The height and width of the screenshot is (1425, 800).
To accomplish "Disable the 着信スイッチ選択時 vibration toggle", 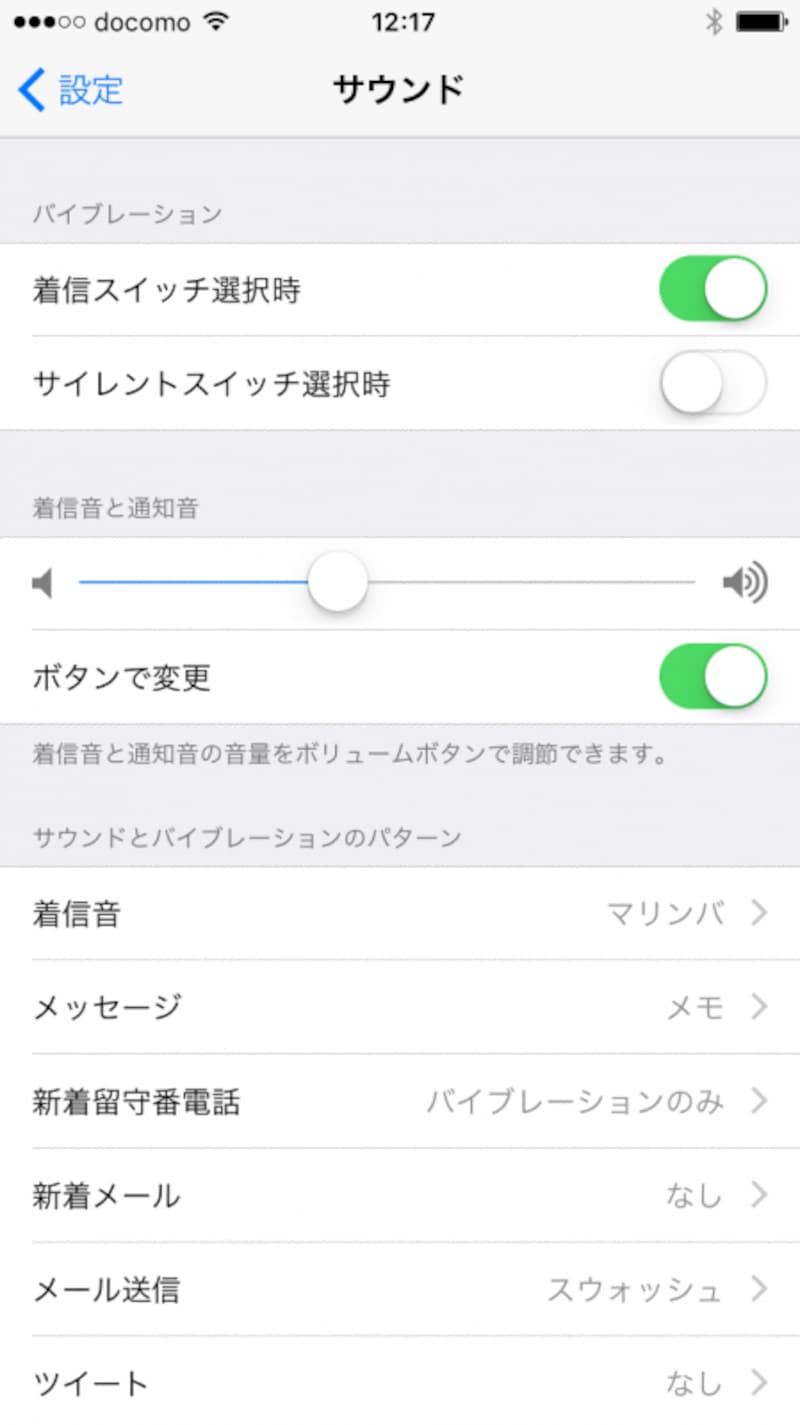I will (712, 289).
